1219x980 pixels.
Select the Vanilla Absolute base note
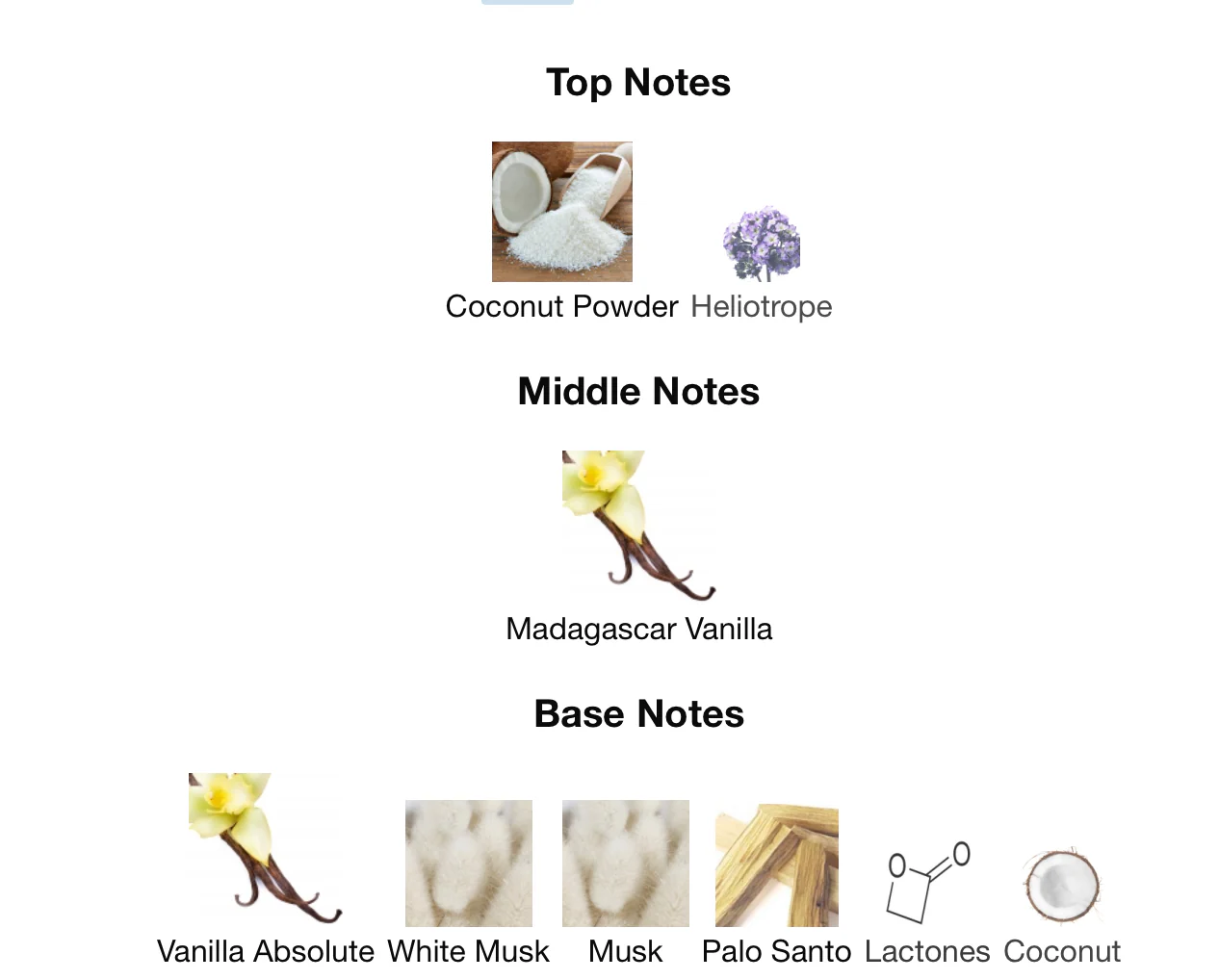click(265, 870)
